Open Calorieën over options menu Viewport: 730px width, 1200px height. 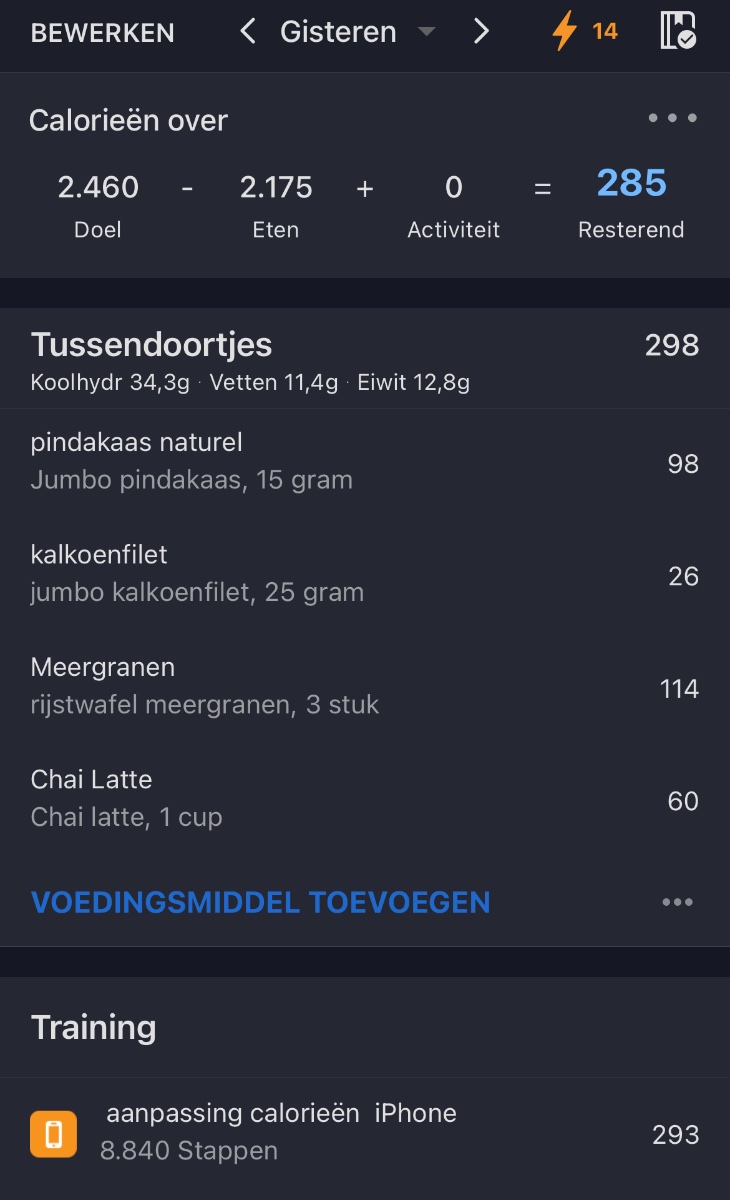click(x=672, y=119)
